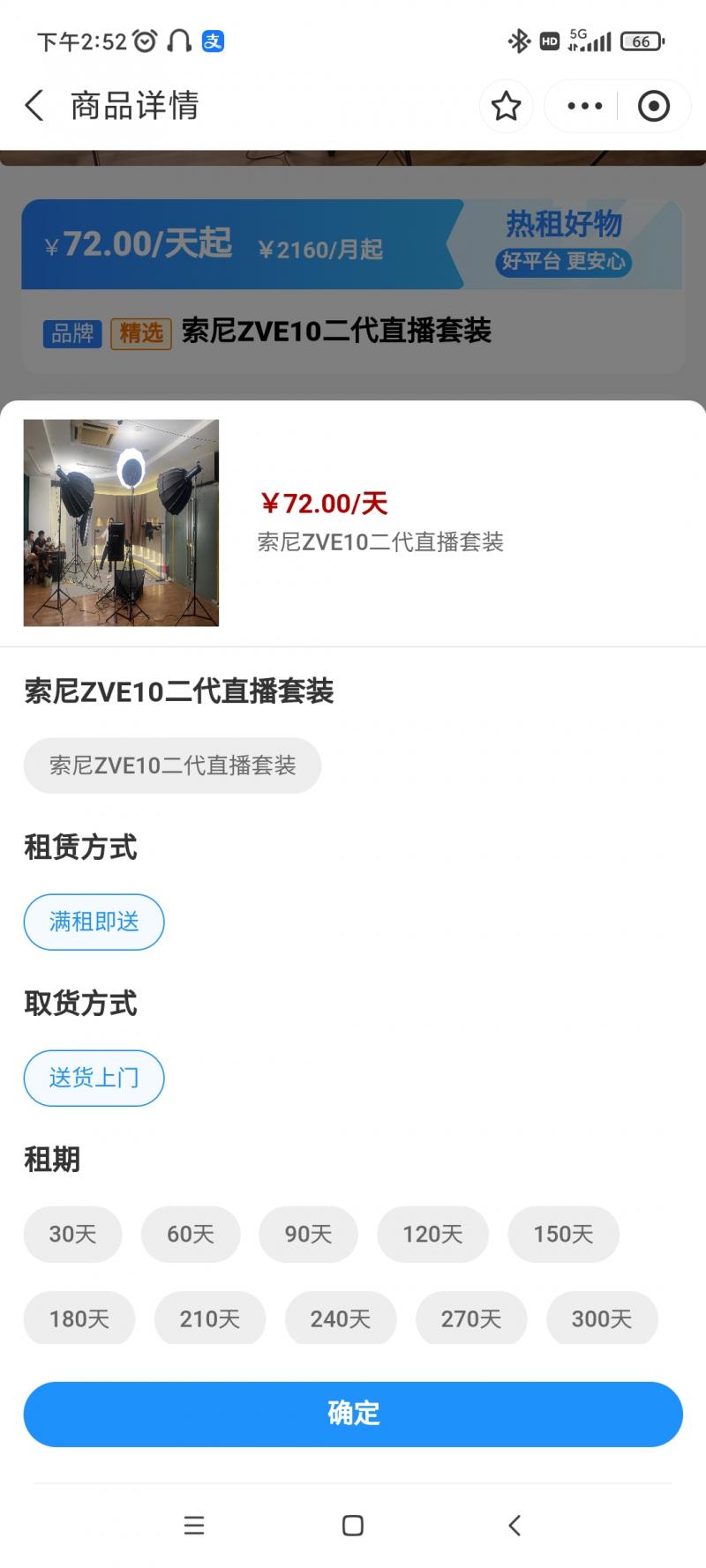Select a 60天 rental period
706x1568 pixels.
point(191,1234)
